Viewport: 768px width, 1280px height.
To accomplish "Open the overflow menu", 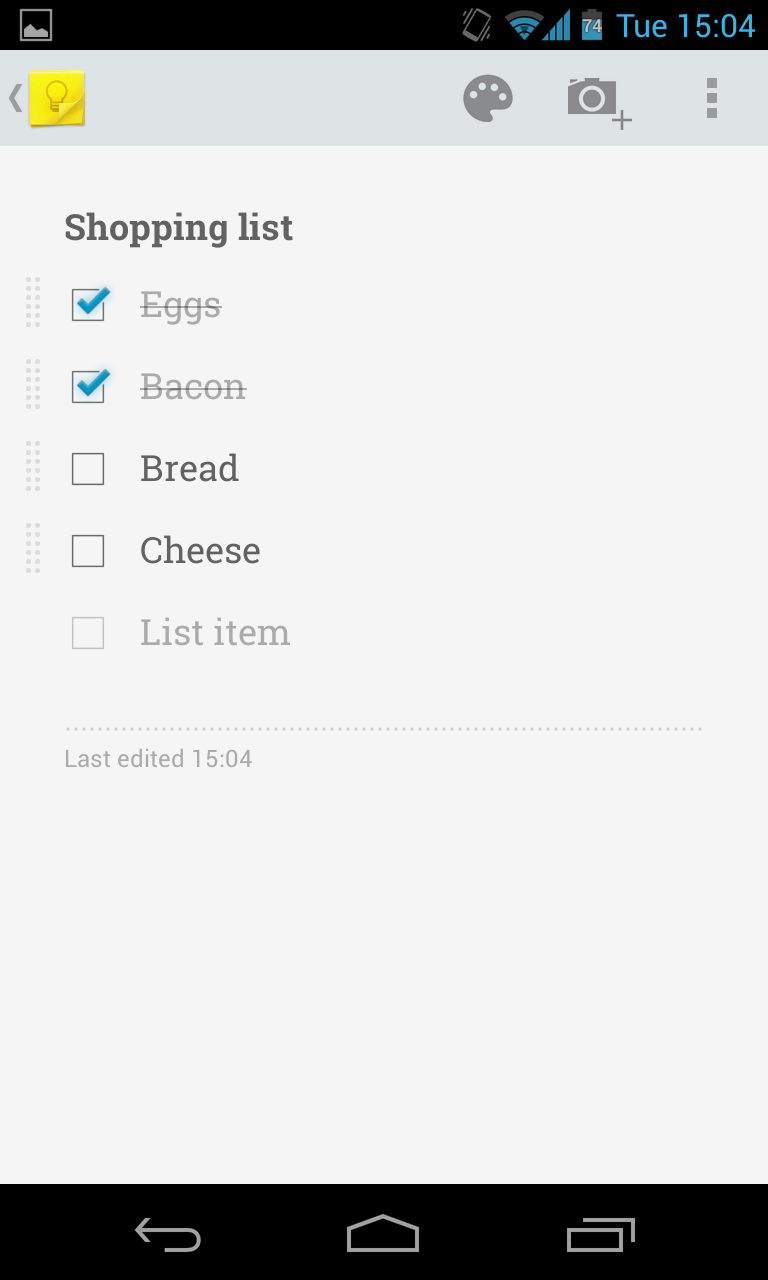I will pos(712,98).
